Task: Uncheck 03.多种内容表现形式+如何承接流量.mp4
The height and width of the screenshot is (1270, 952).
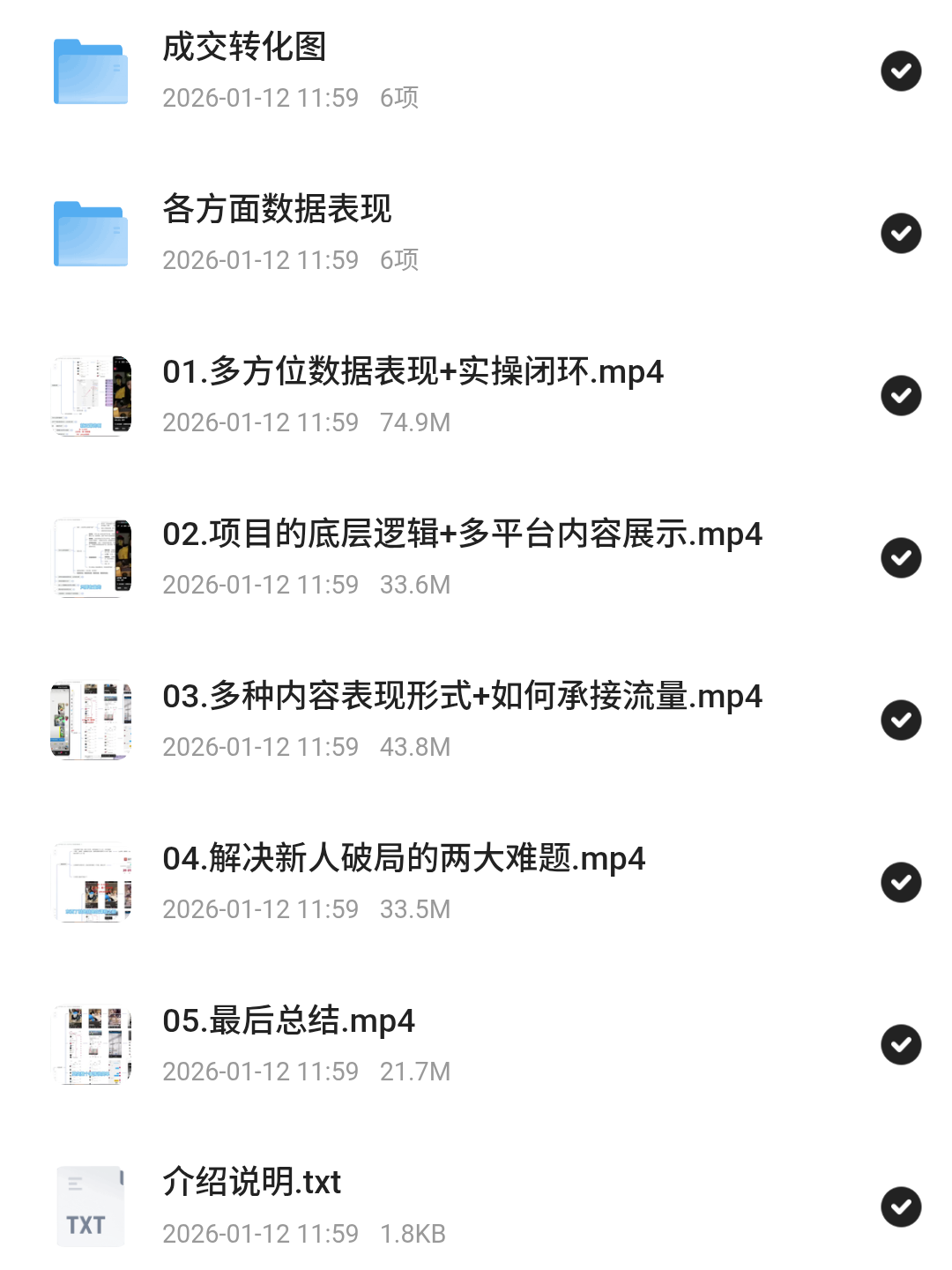Action: click(x=901, y=721)
